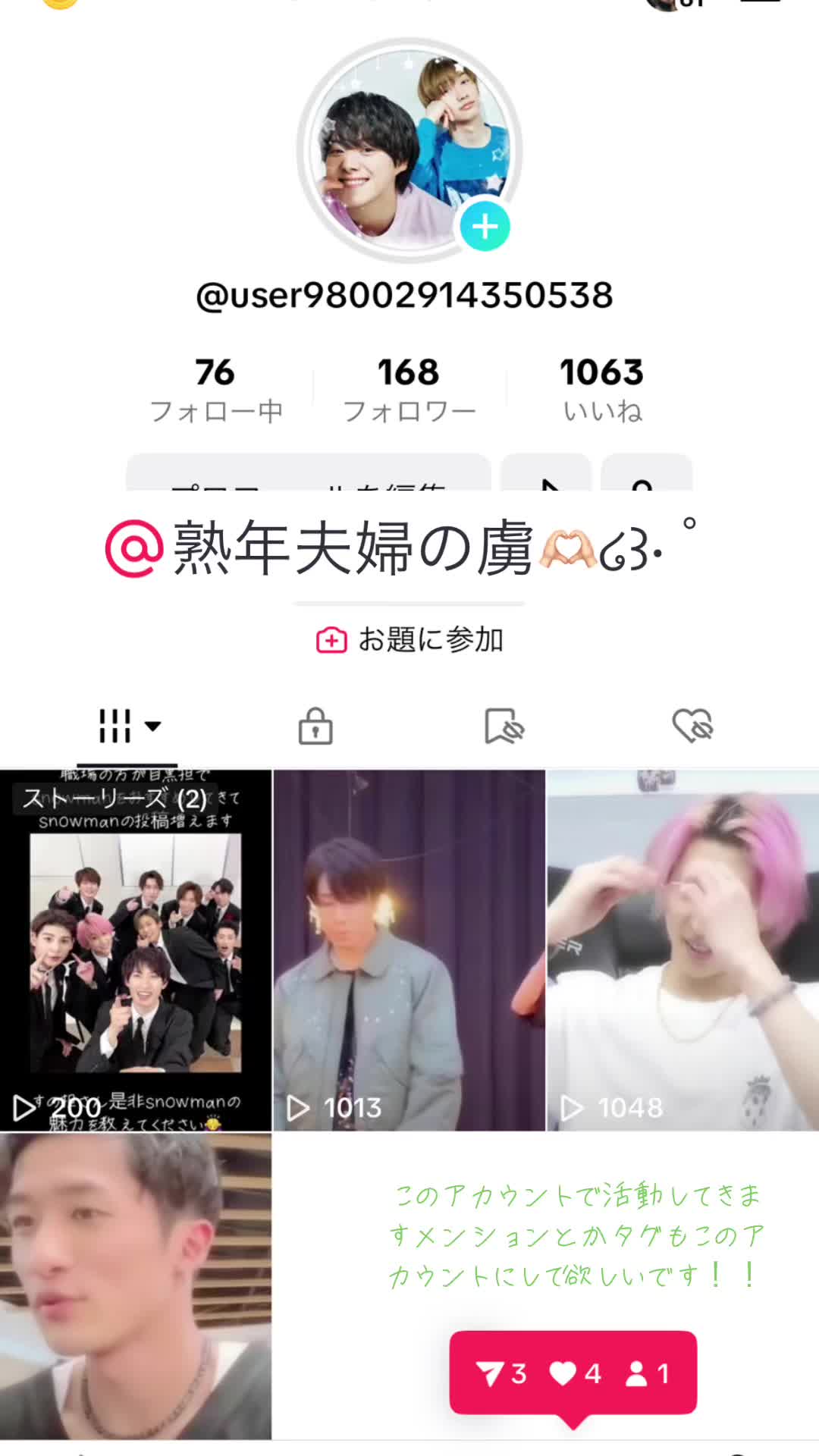Screen dimensions: 819x1456
Task: Tap the plus badge on the profile photo
Action: point(485,227)
